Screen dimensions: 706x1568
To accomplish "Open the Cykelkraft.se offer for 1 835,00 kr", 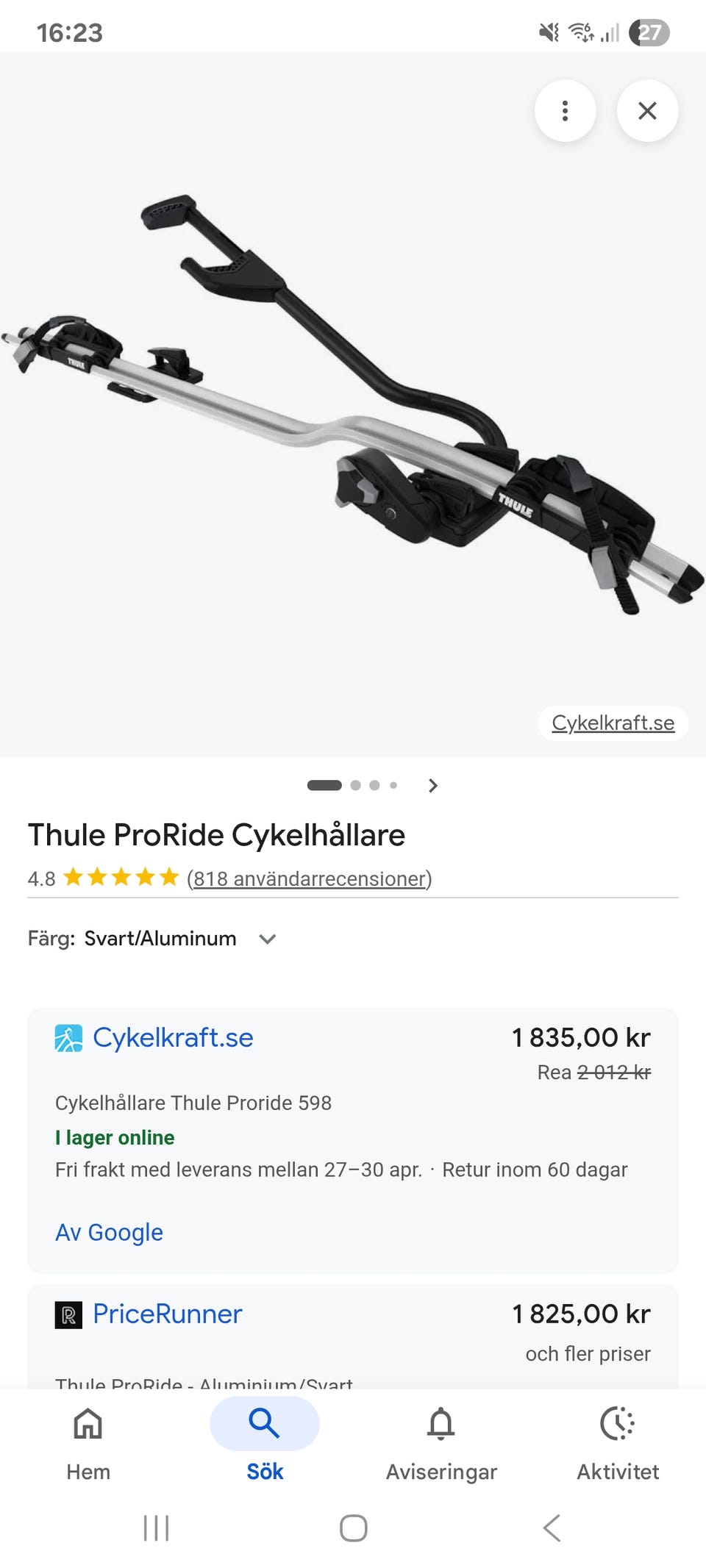I will click(353, 1140).
